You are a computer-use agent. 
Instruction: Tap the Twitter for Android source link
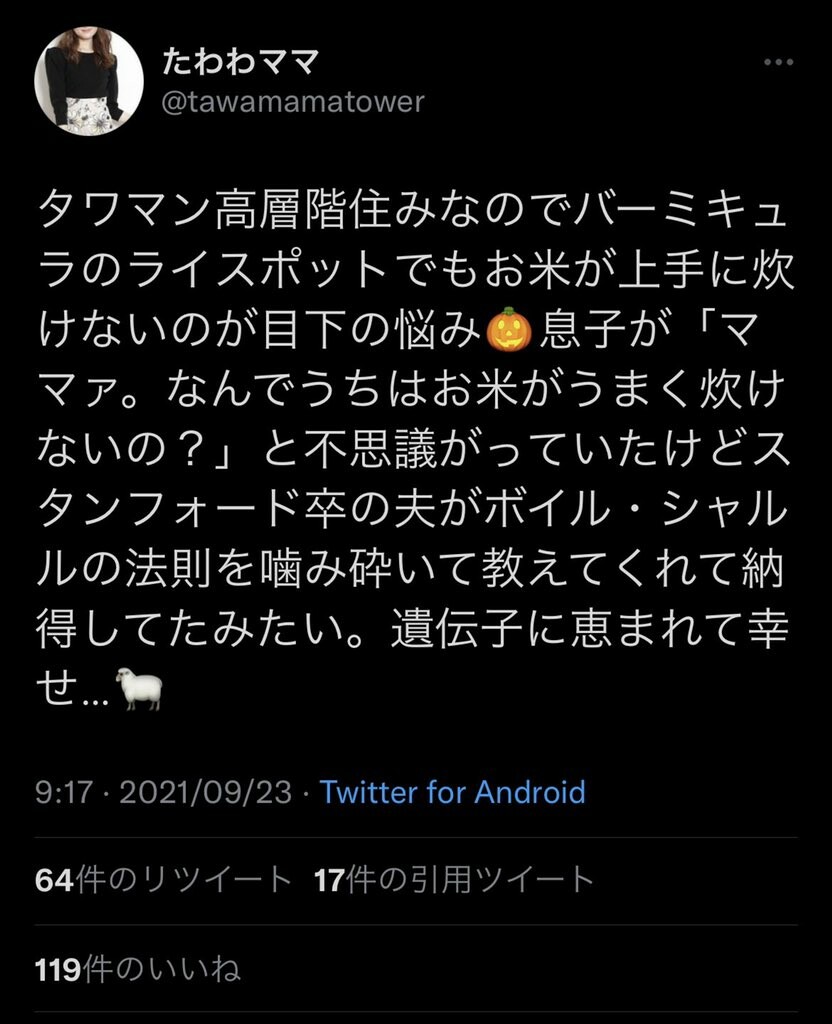tap(452, 792)
